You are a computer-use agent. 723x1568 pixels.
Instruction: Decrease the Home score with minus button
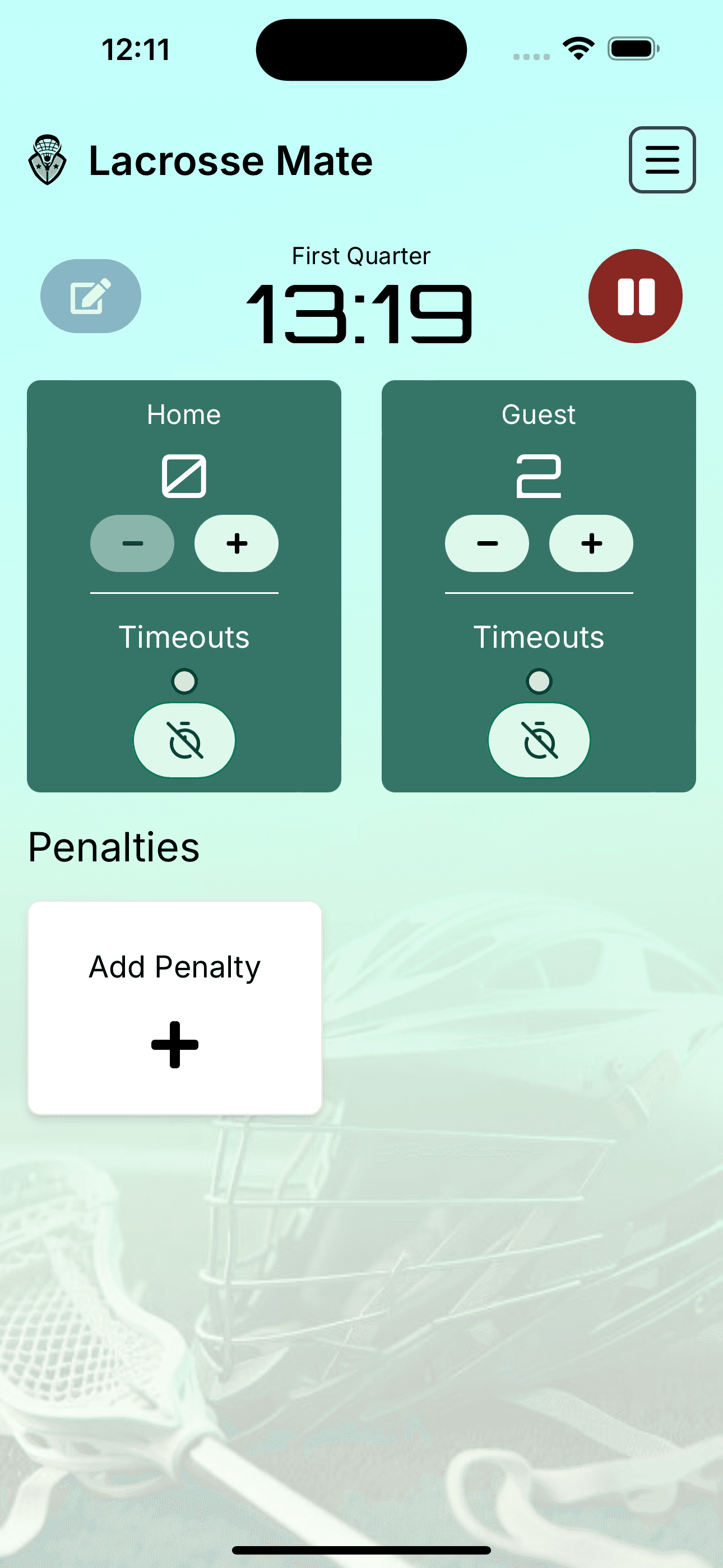[133, 543]
